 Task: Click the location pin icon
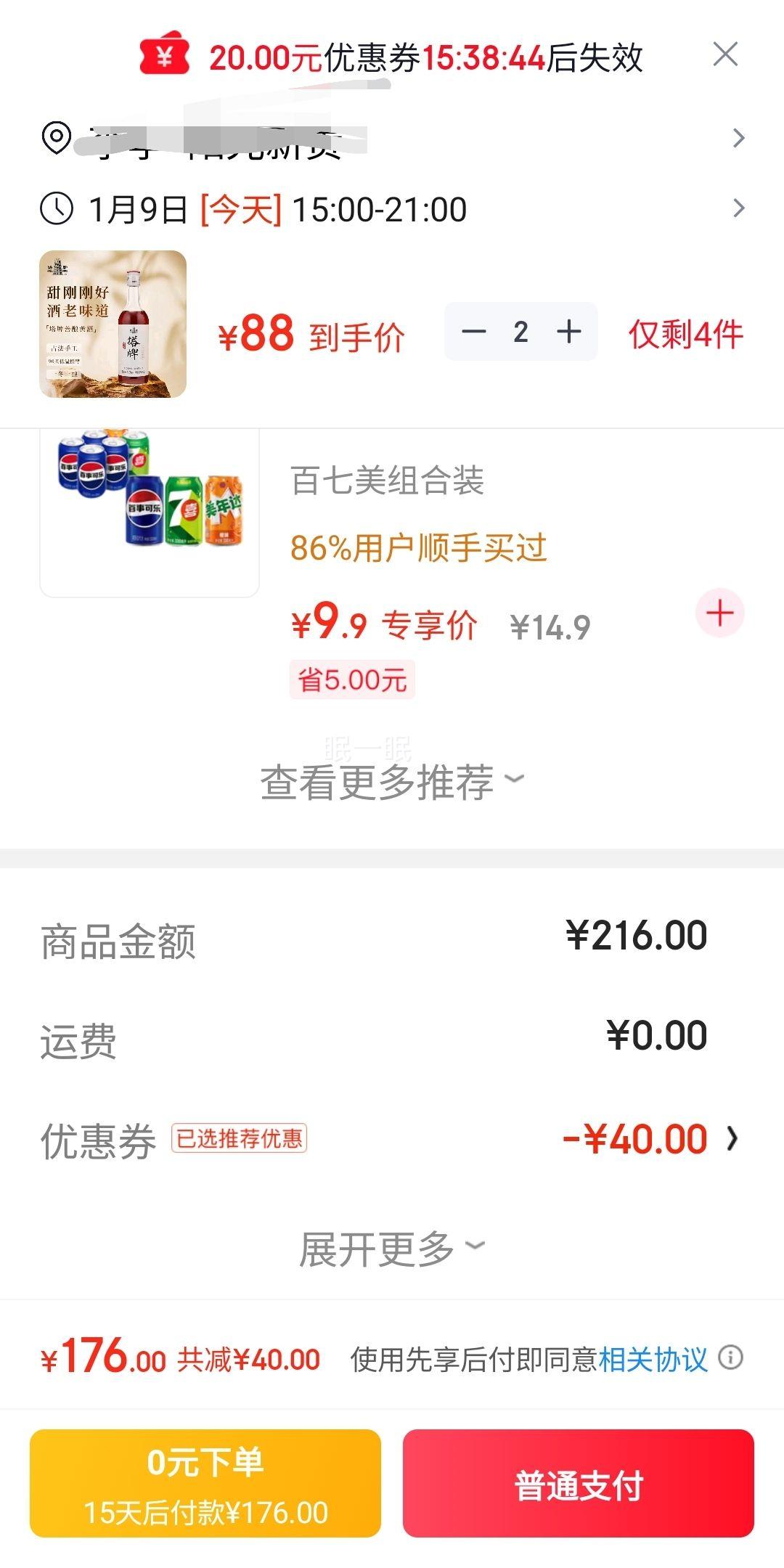coord(57,136)
